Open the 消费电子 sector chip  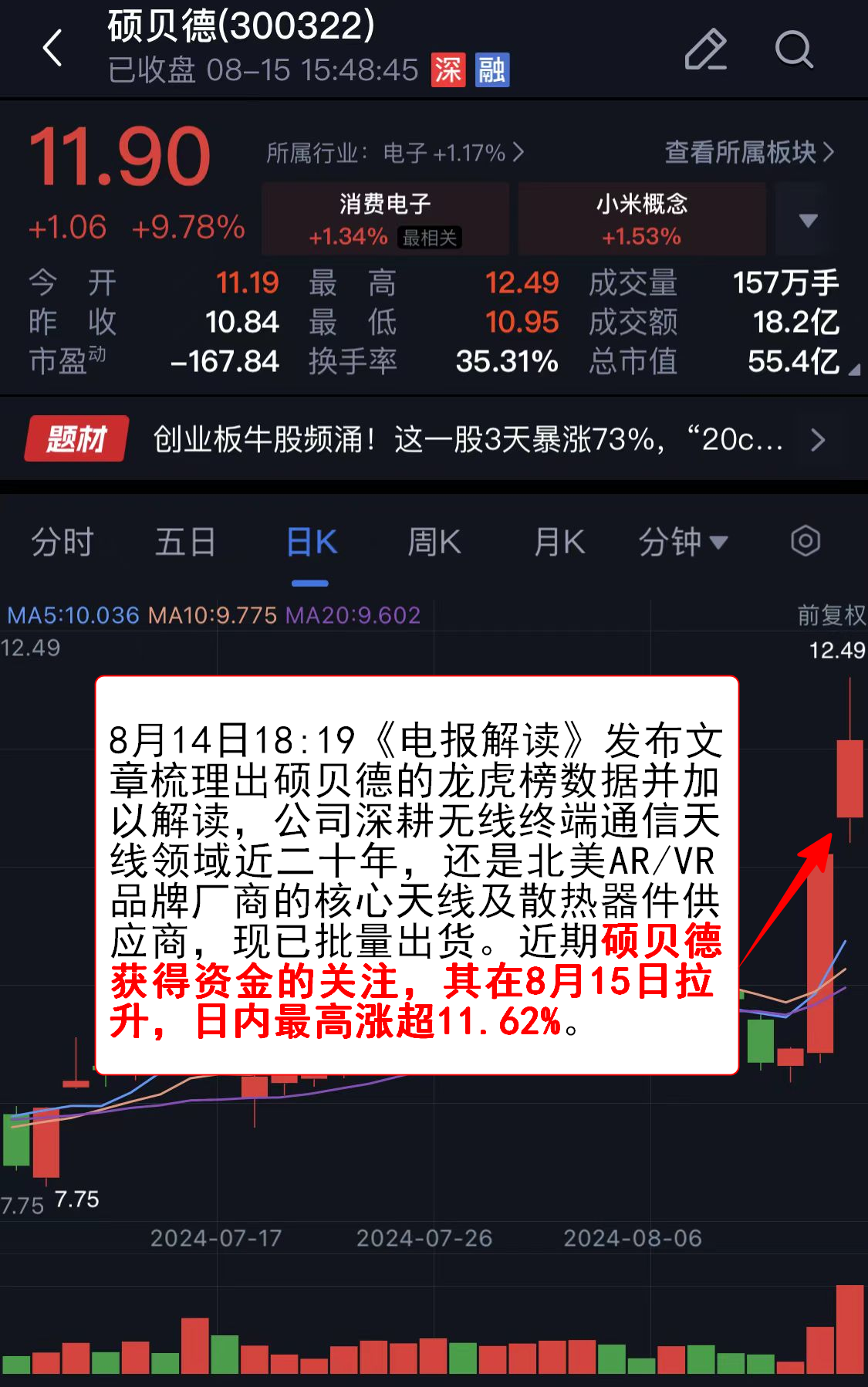[385, 219]
